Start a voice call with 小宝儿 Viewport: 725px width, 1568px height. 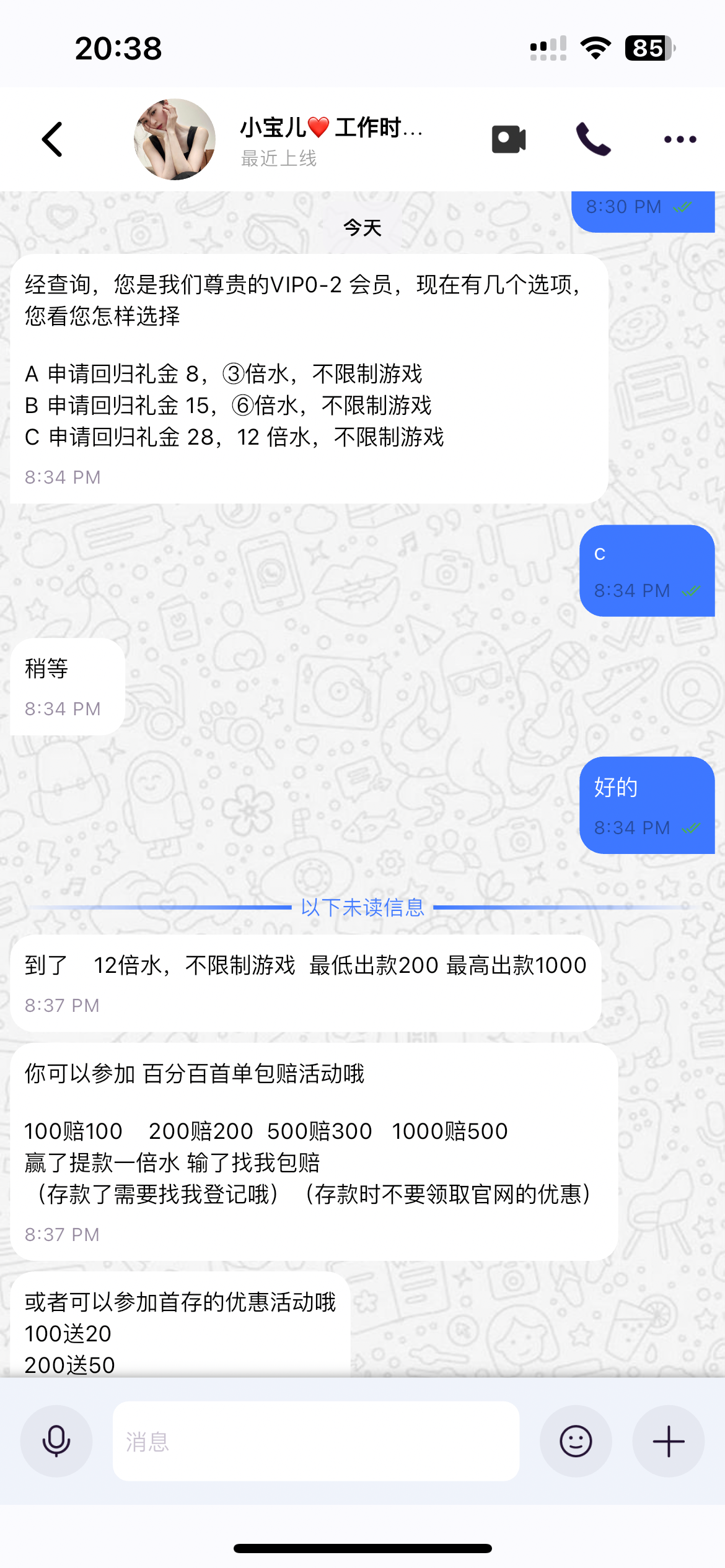pyautogui.click(x=593, y=139)
